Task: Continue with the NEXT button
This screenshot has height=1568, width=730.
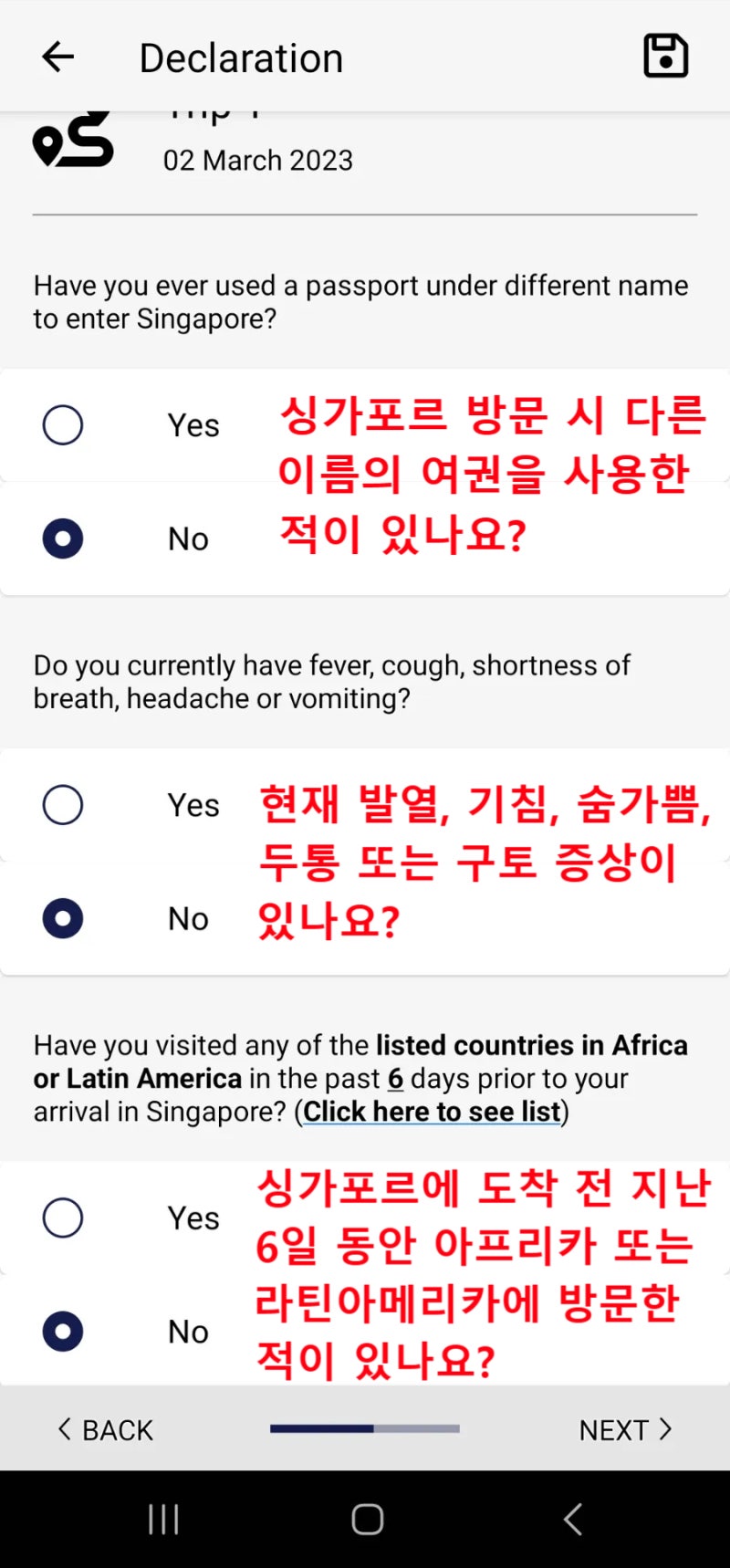Action: click(x=626, y=1429)
